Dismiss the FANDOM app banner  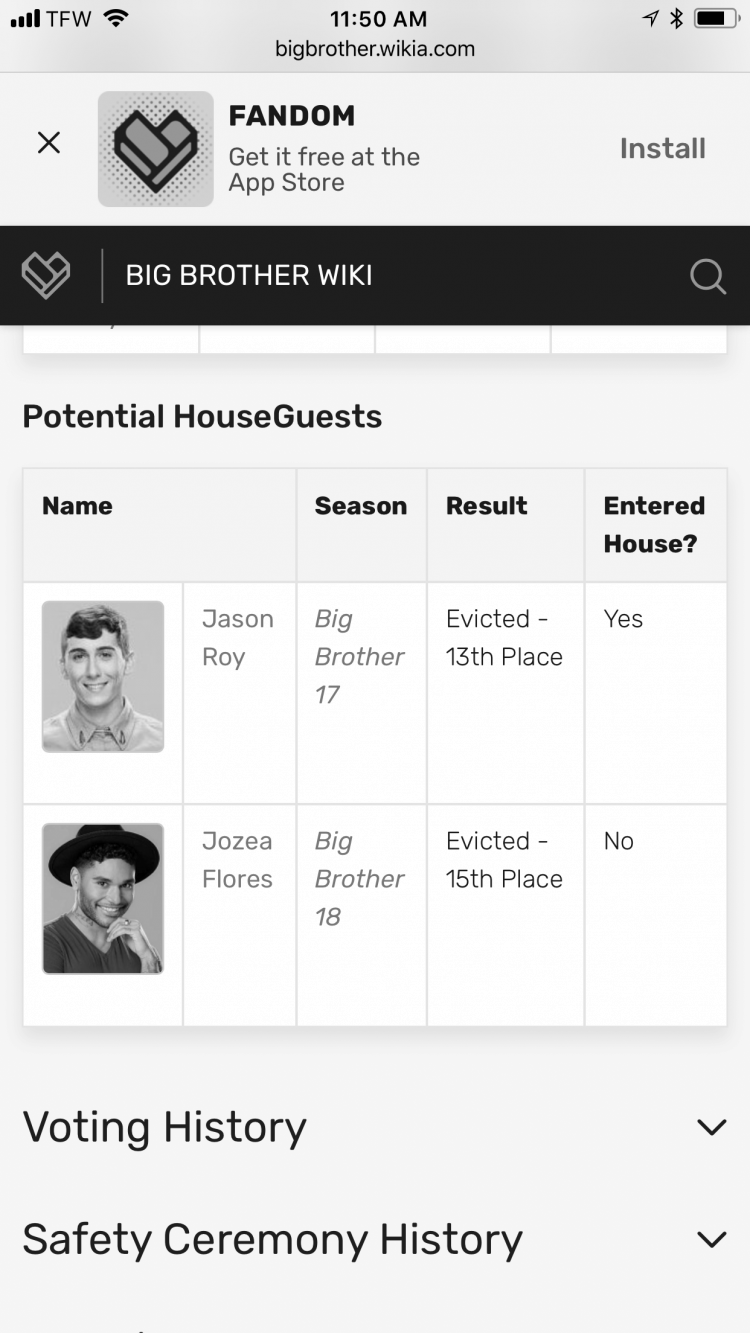[48, 143]
